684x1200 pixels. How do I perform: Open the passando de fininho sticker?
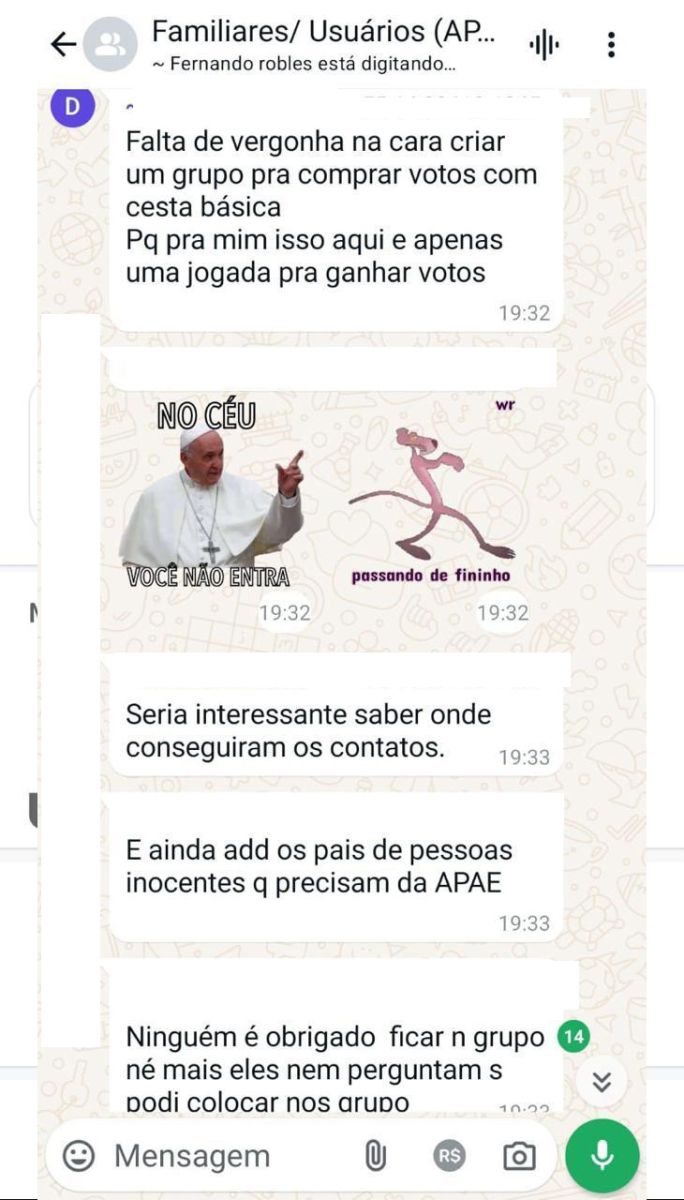[x=432, y=497]
